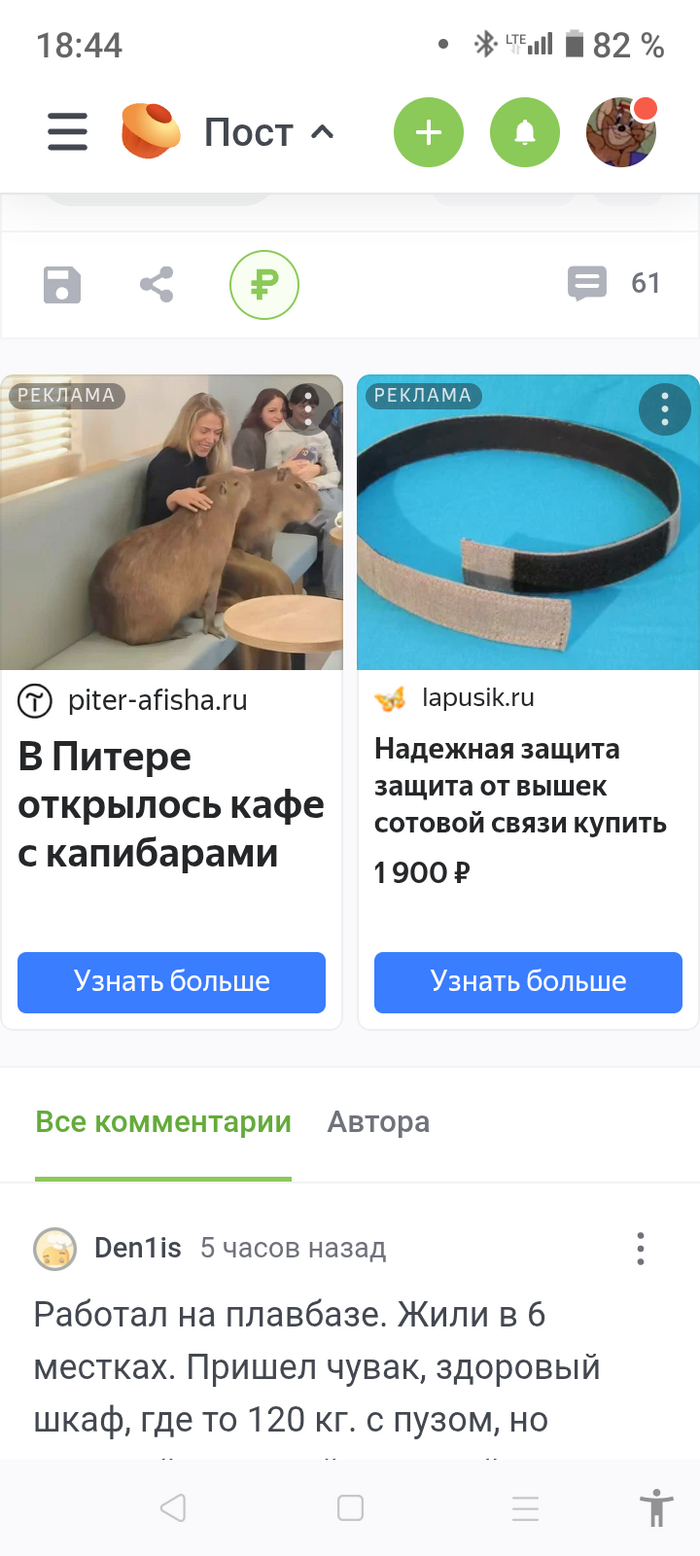
Task: Tap Узнать больше for lapusik.ru product
Action: click(x=528, y=982)
